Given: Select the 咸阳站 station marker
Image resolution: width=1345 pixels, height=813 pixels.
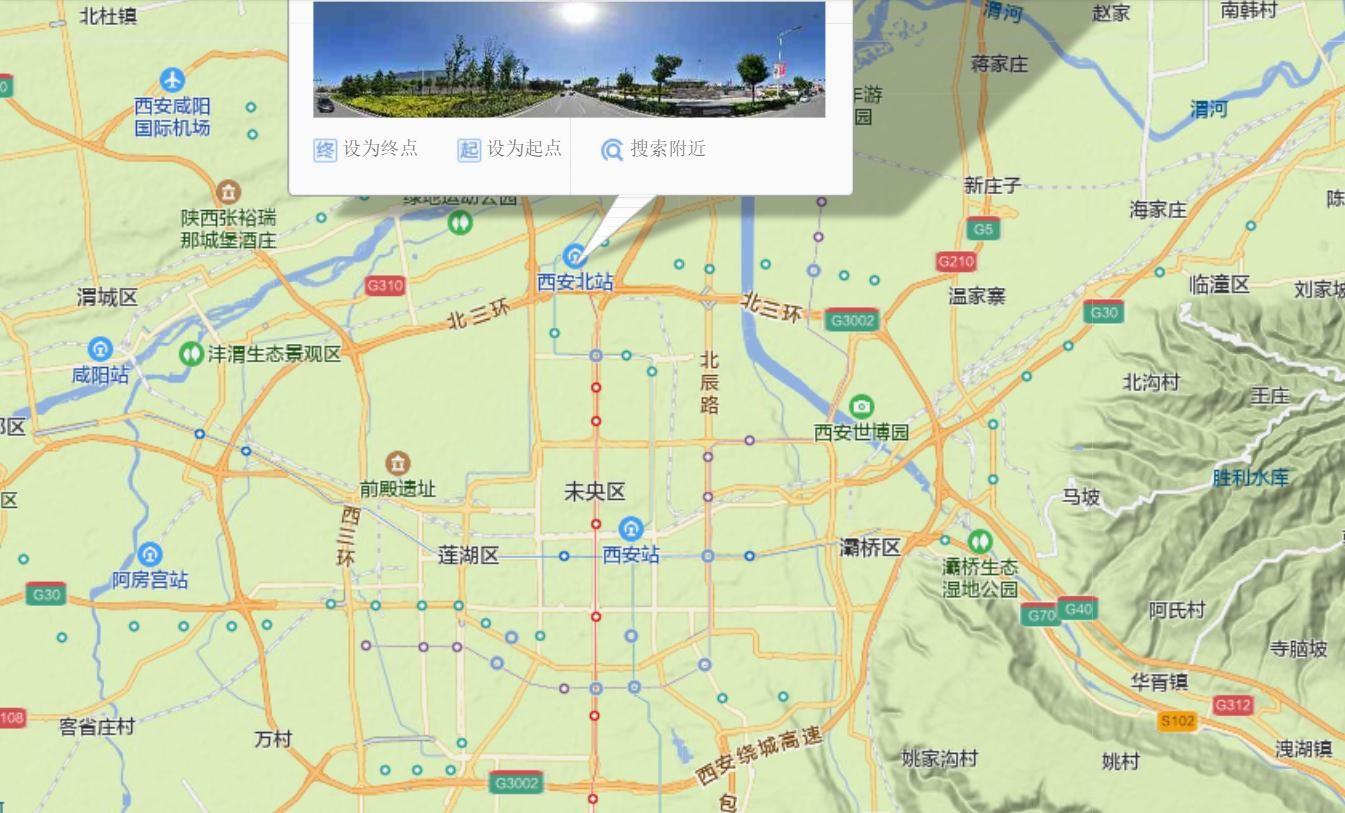Looking at the screenshot, I should pos(100,350).
